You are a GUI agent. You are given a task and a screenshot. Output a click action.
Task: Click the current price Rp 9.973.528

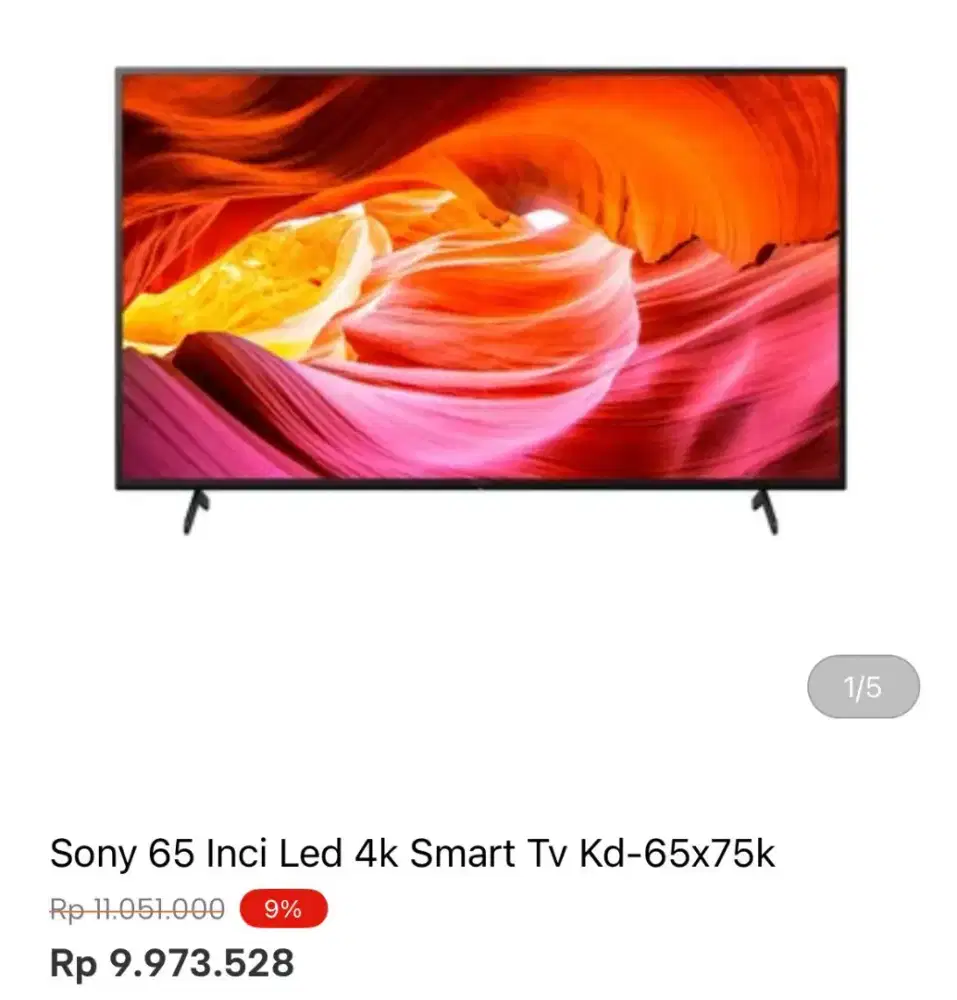point(175,963)
